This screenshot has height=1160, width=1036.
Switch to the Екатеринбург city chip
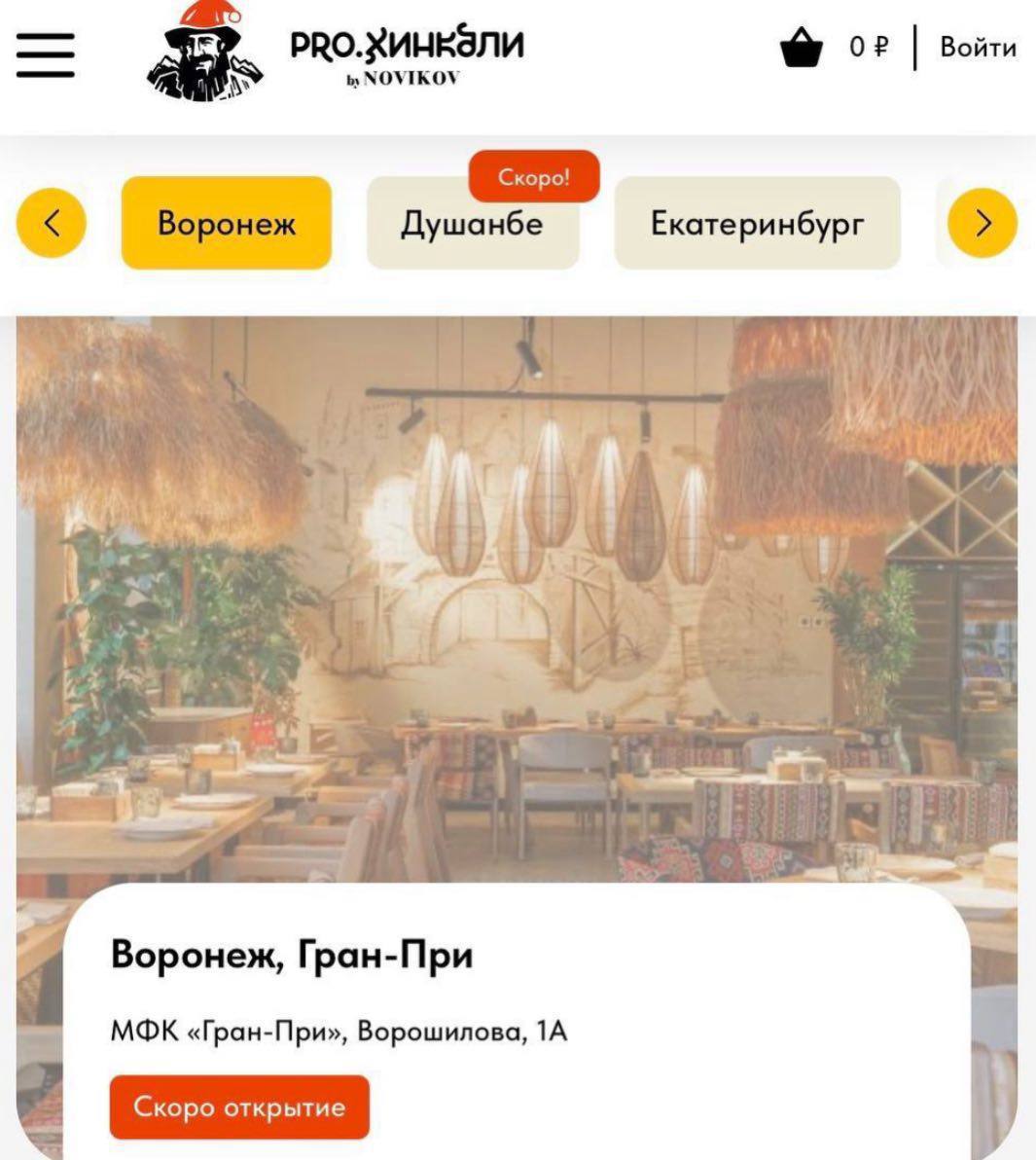[x=757, y=224]
